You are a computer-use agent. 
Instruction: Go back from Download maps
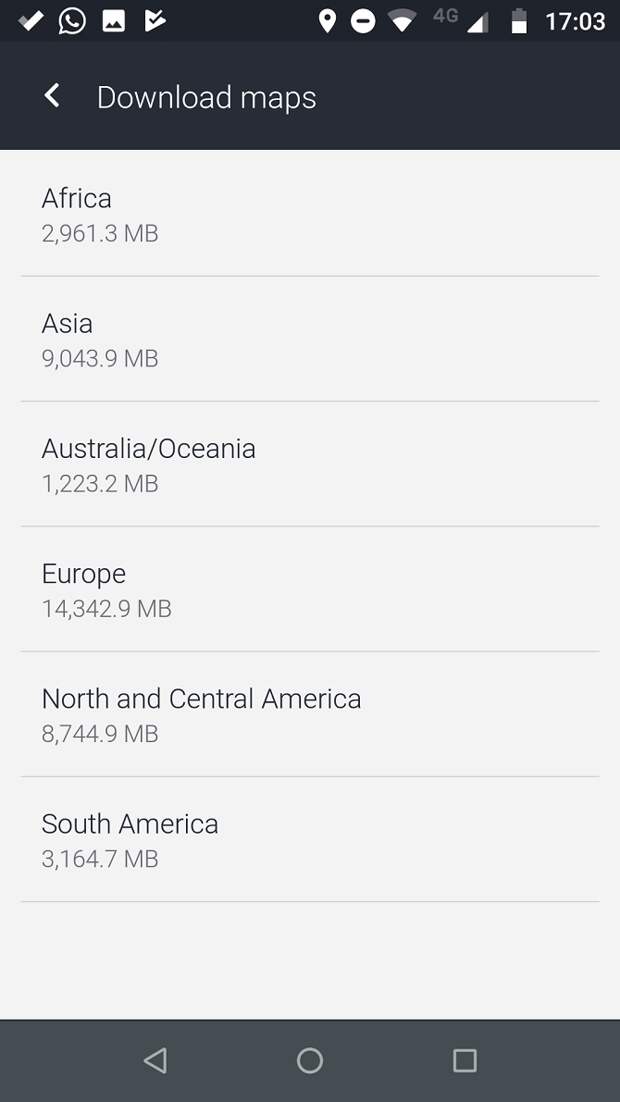point(51,96)
